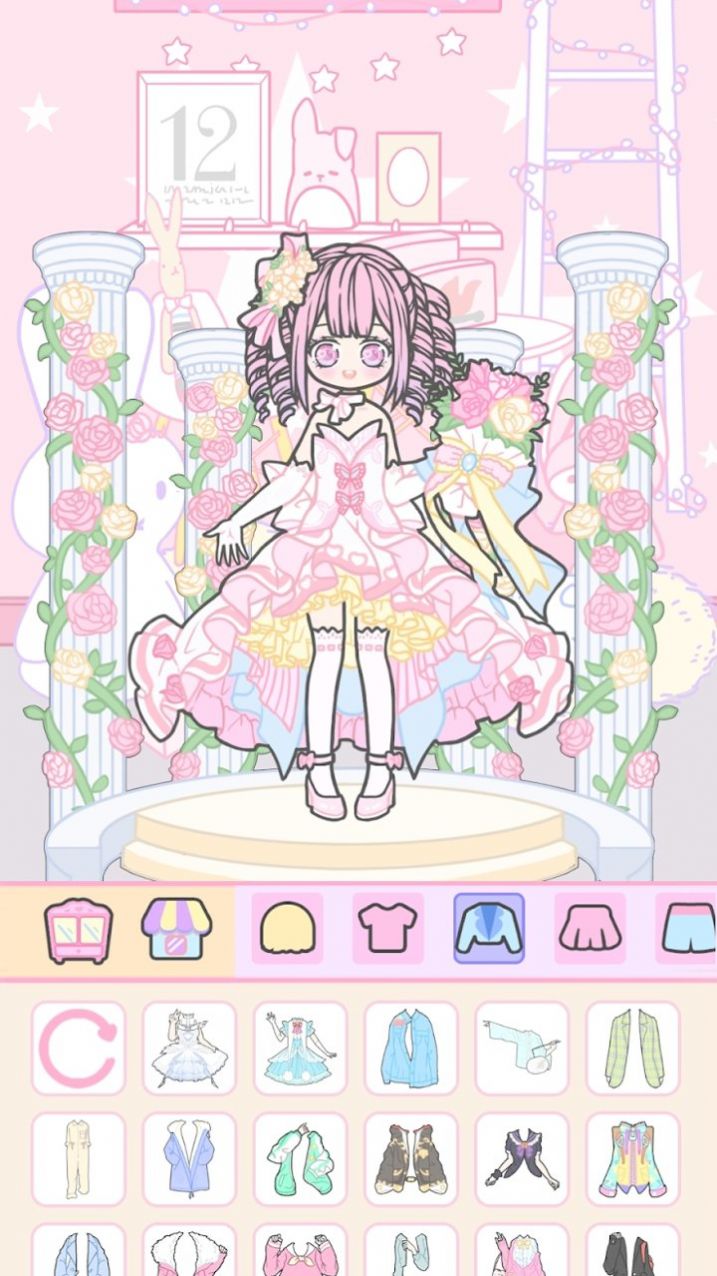This screenshot has height=1276, width=717.
Task: Select the blue fur-collar coat
Action: click(x=189, y=1159)
